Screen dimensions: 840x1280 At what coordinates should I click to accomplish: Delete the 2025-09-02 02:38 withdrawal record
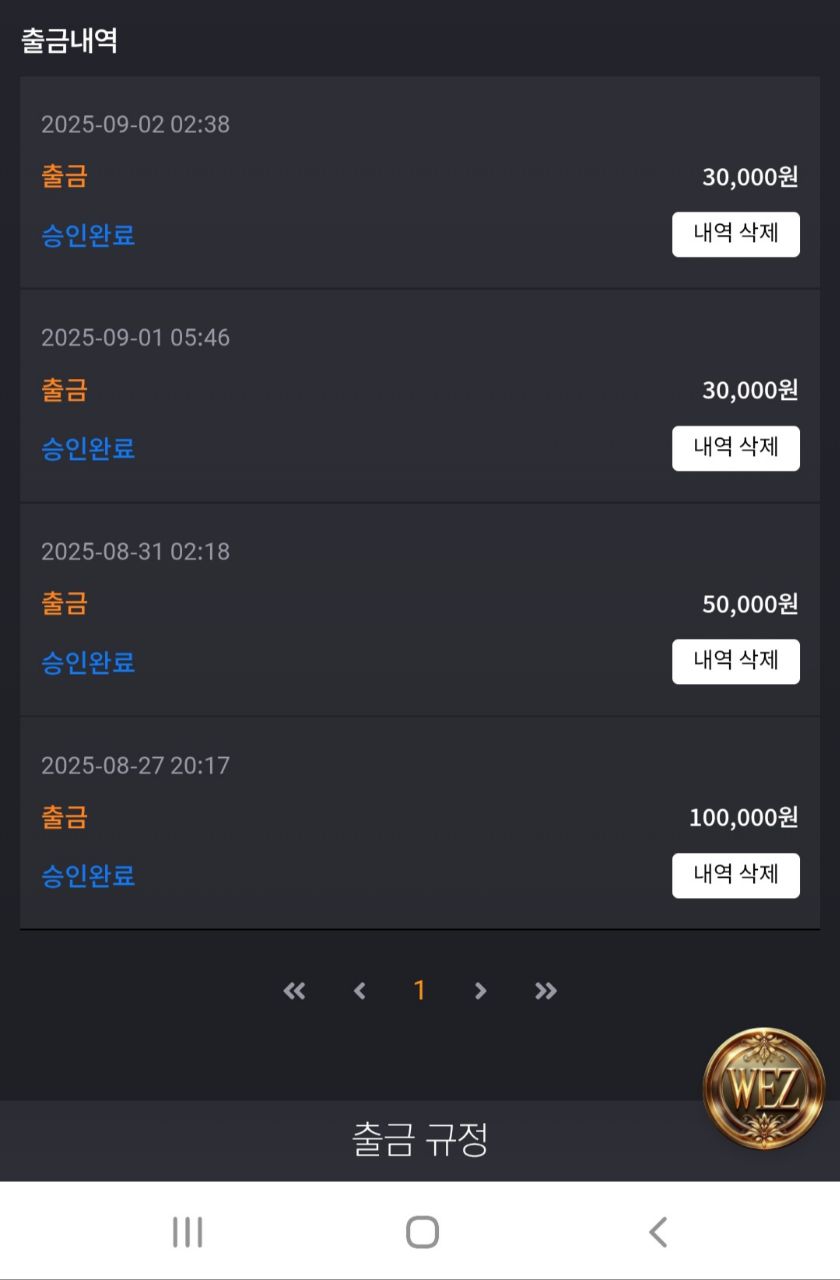[735, 234]
